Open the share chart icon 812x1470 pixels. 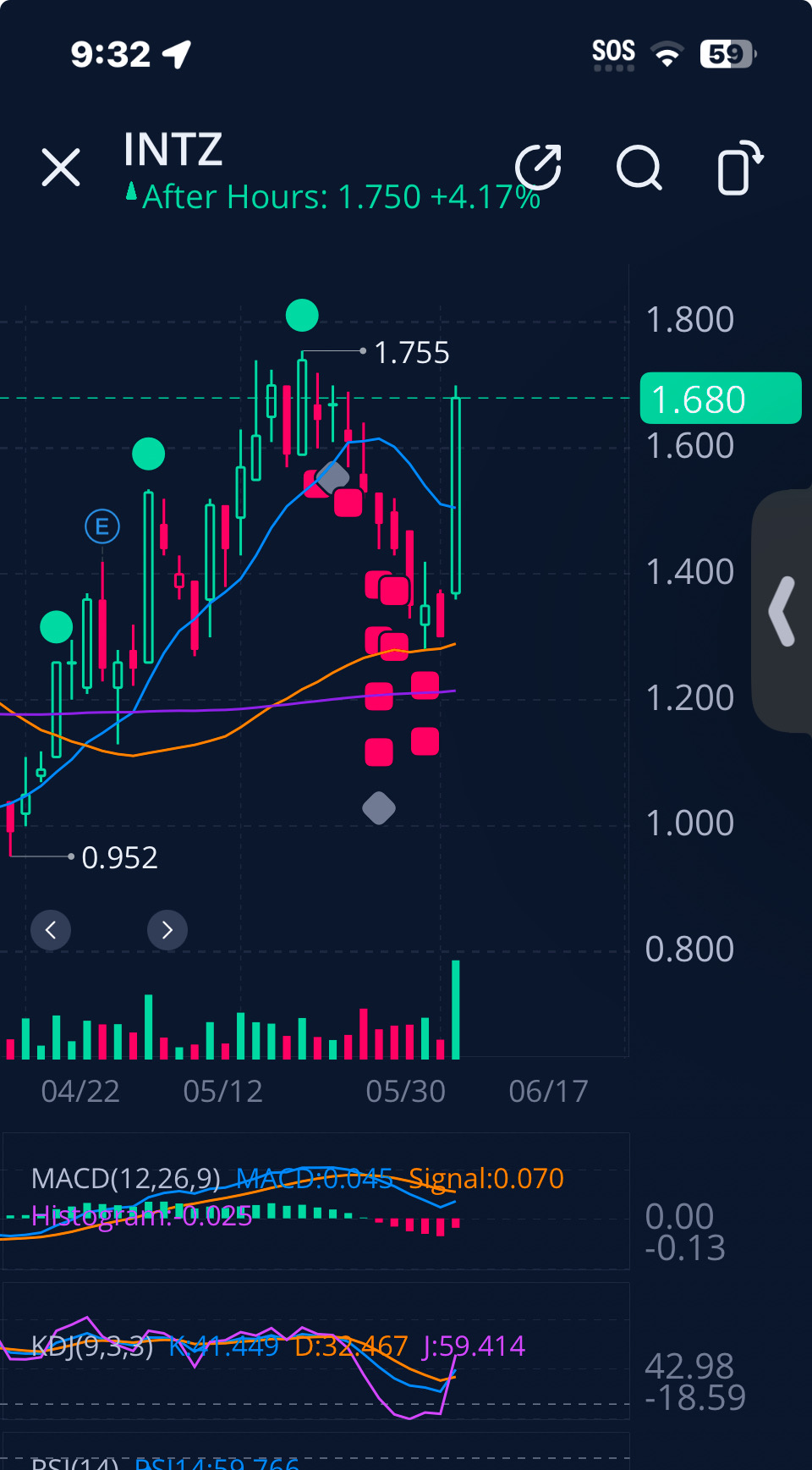click(539, 167)
